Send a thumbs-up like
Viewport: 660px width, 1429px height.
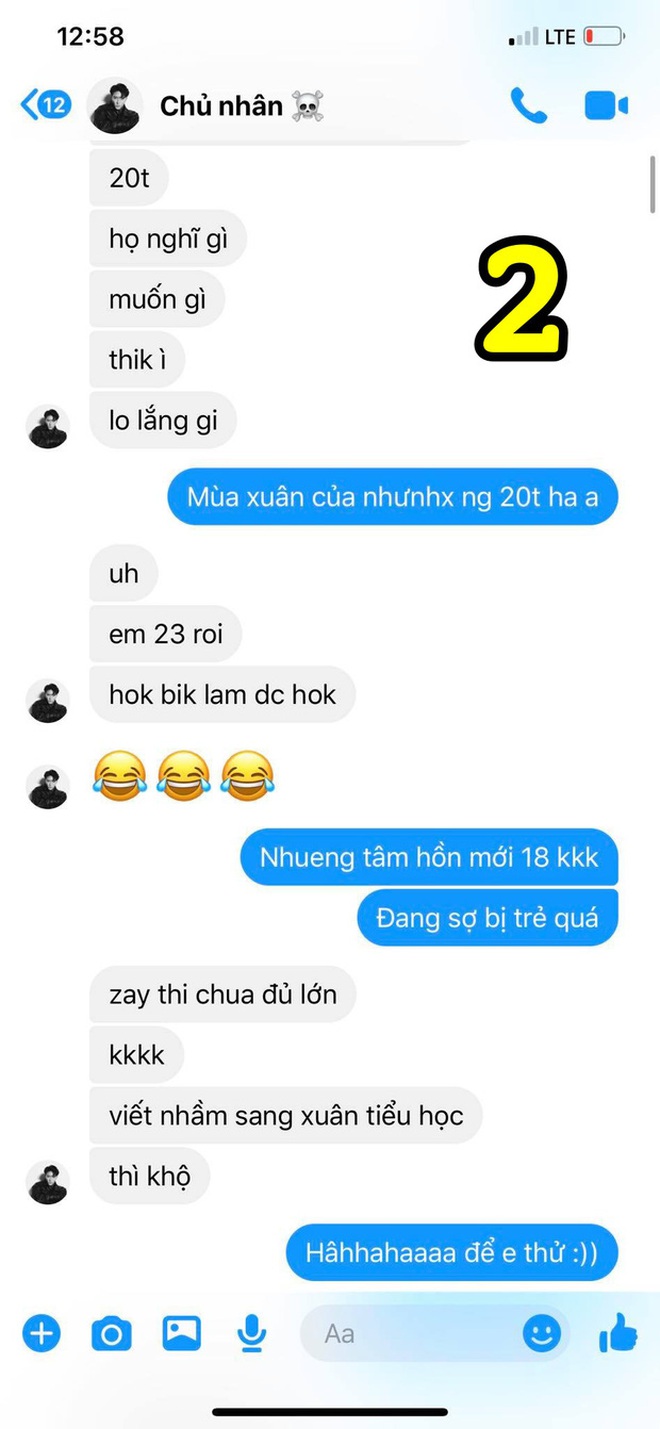617,1333
